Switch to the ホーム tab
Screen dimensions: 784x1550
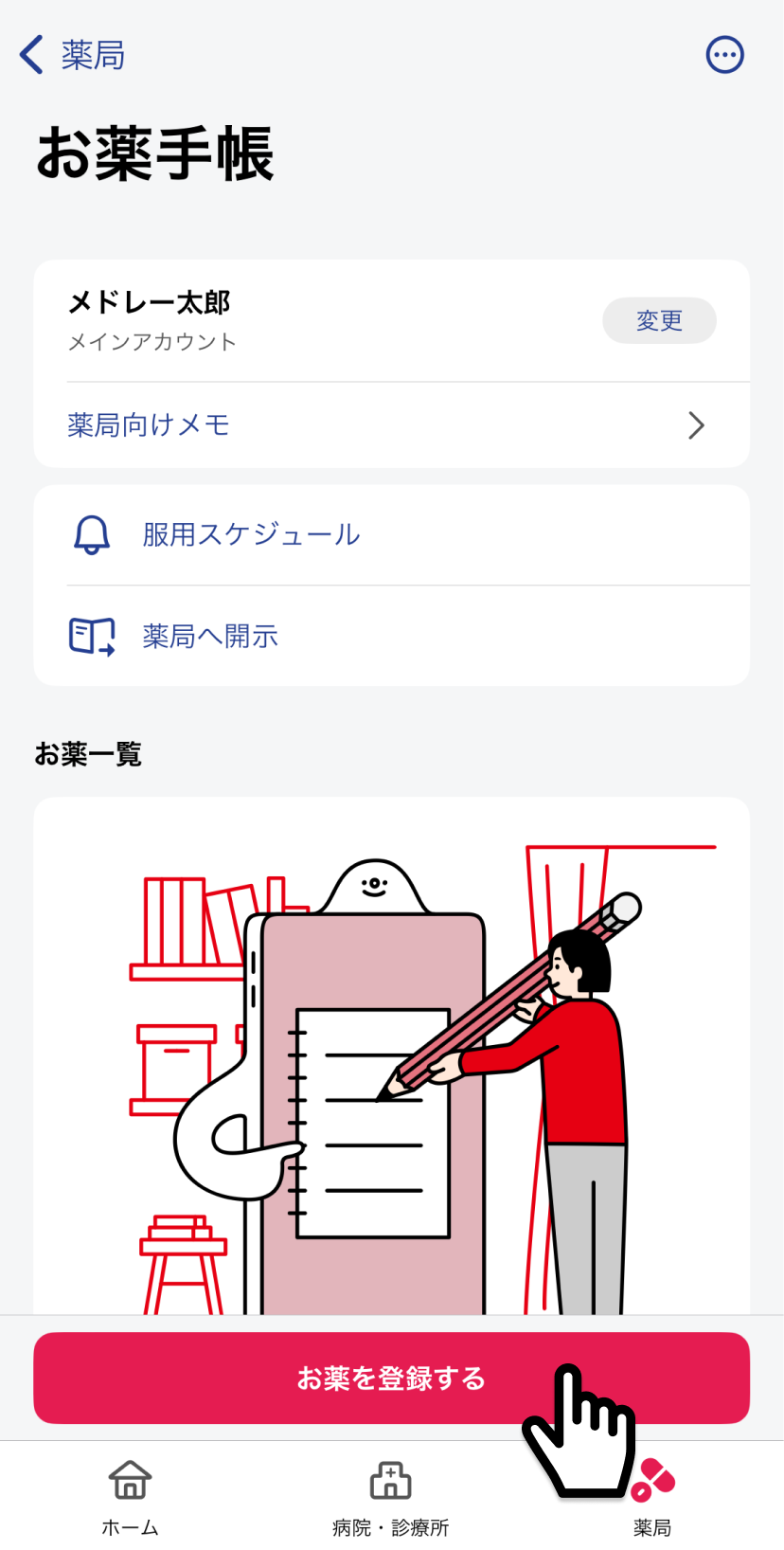(x=131, y=1497)
